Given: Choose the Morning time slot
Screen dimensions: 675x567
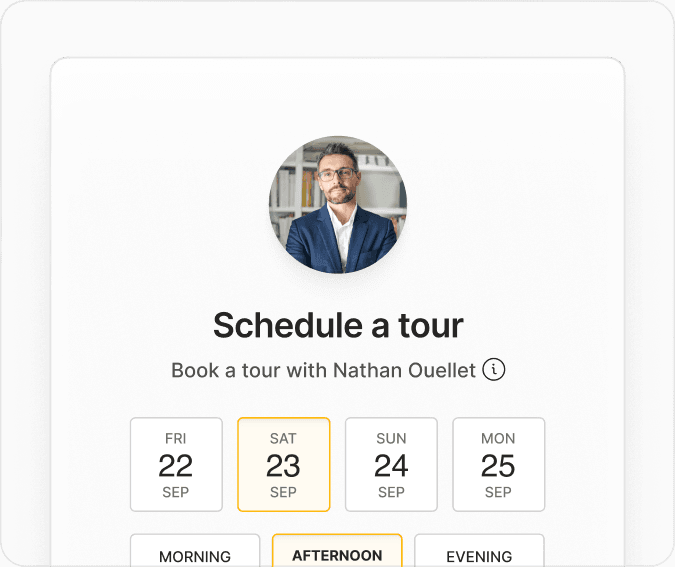Looking at the screenshot, I should coord(195,553).
